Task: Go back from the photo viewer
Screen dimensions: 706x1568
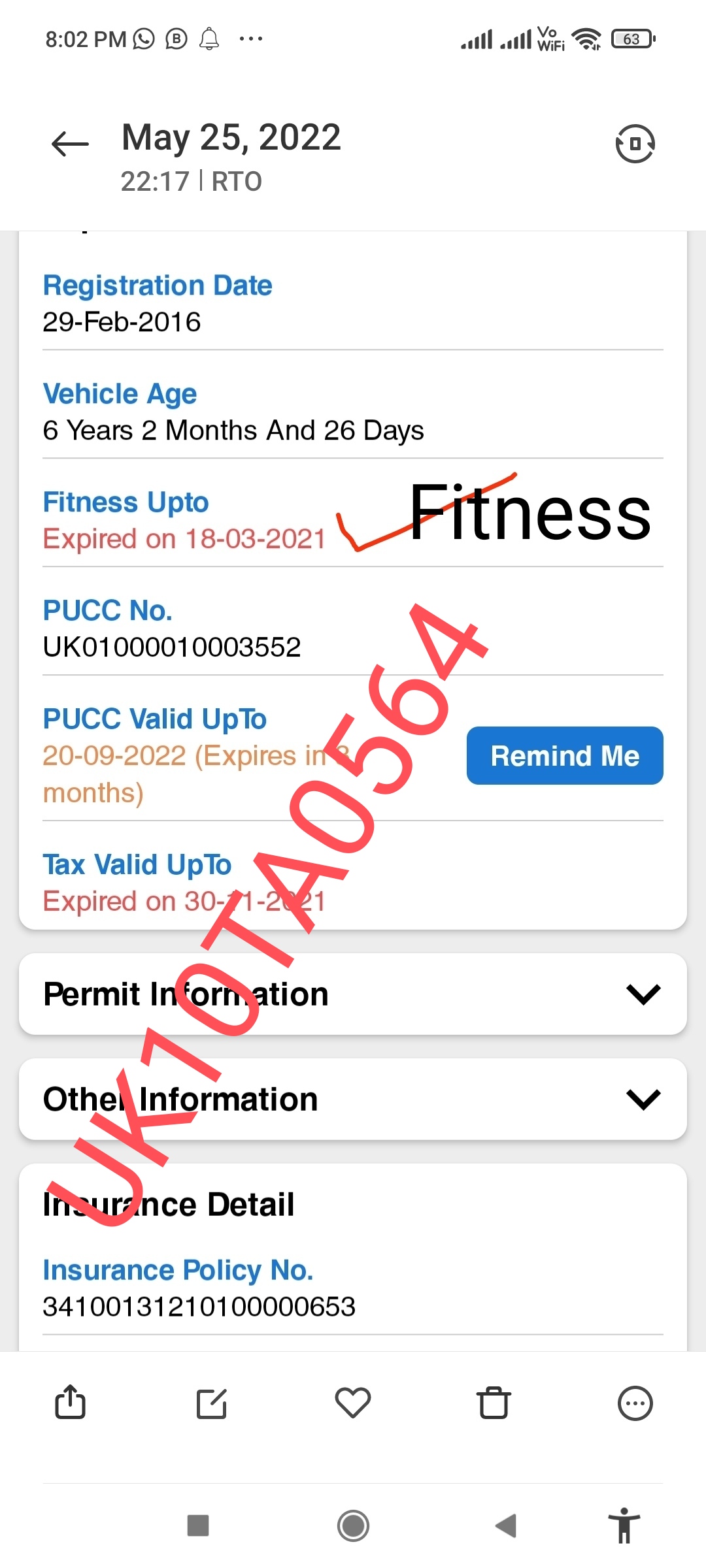Action: [x=70, y=144]
